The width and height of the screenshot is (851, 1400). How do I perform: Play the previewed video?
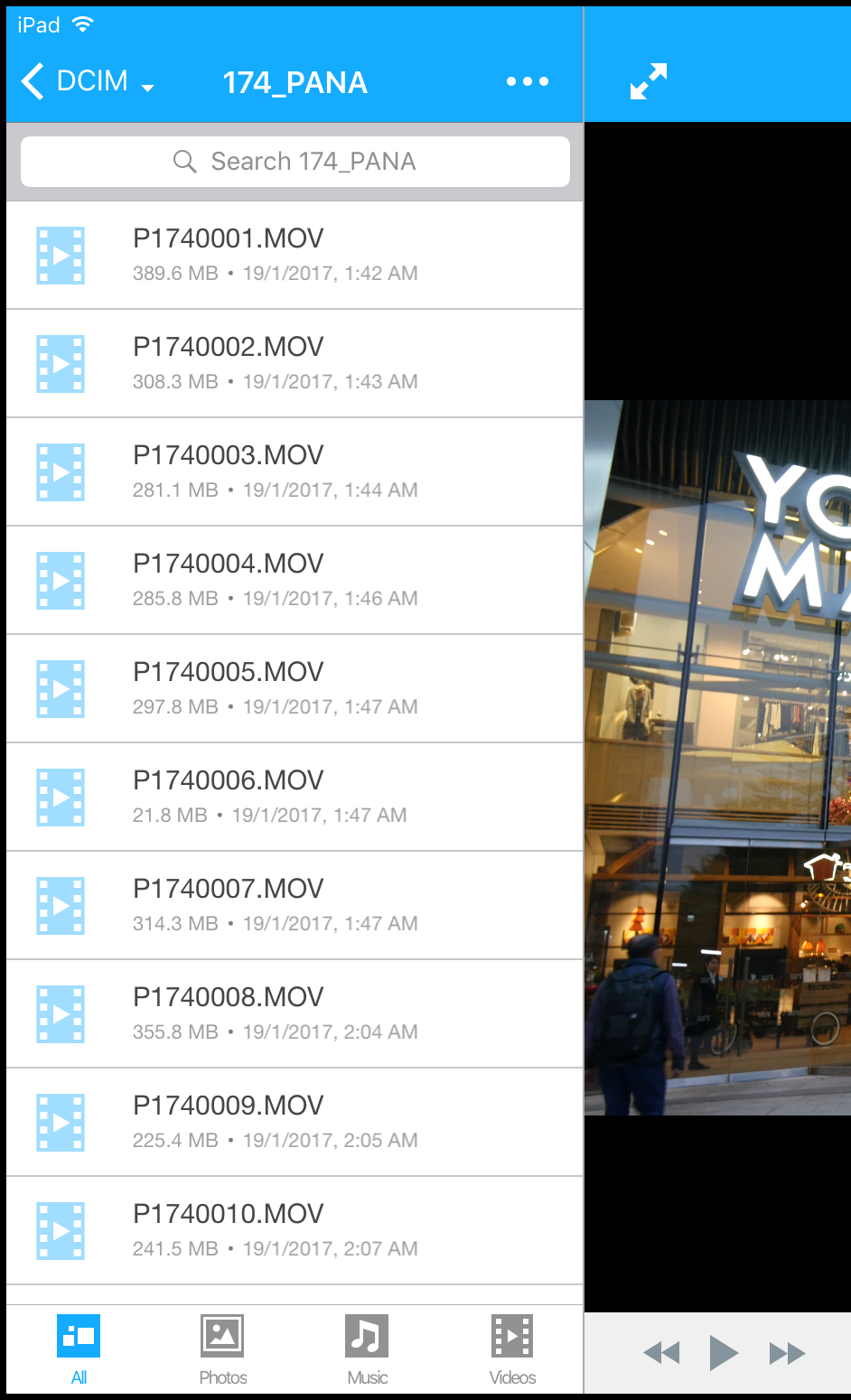(724, 1353)
